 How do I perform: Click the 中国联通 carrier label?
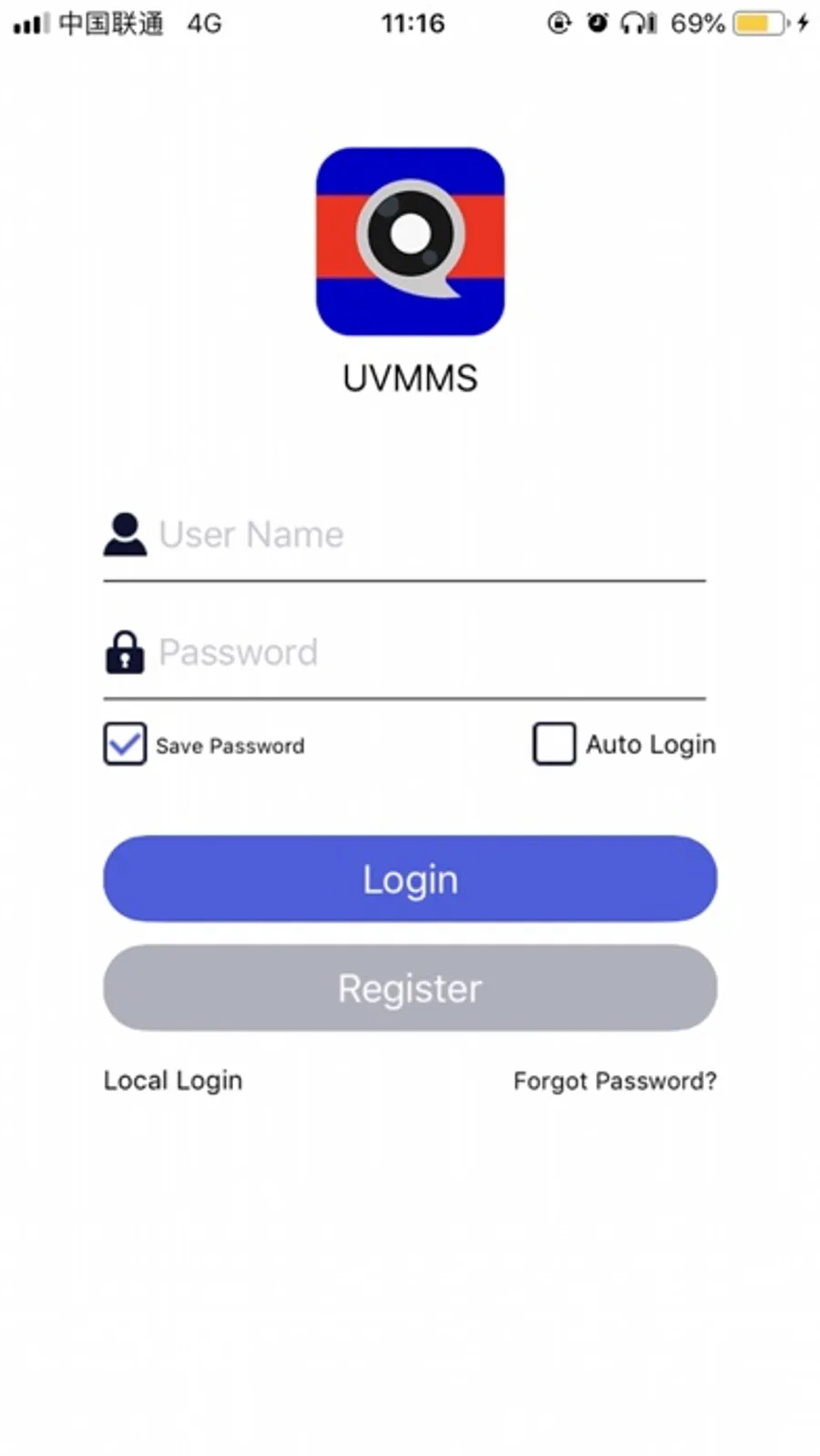pos(109,24)
